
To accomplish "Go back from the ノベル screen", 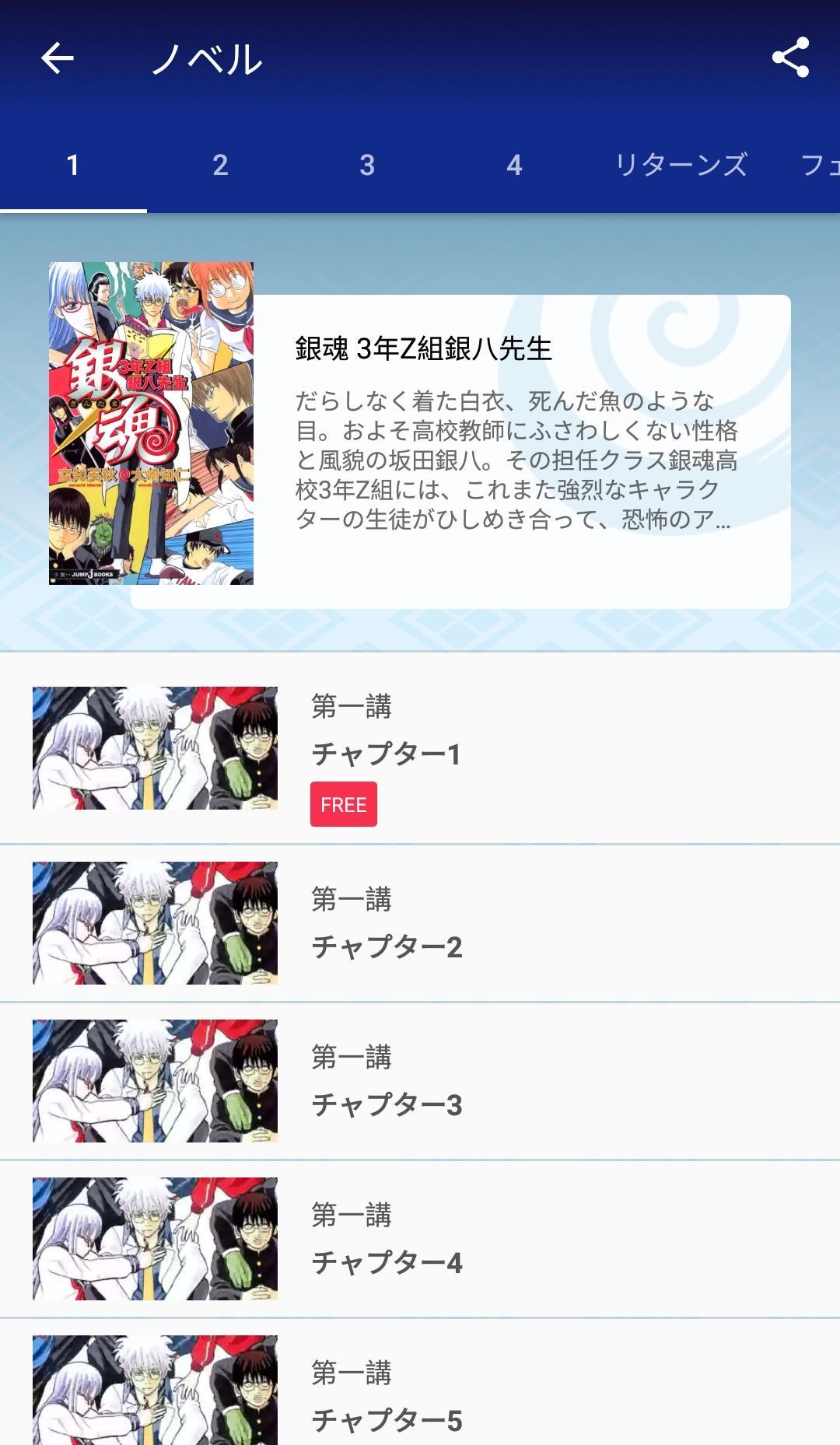I will 57,58.
